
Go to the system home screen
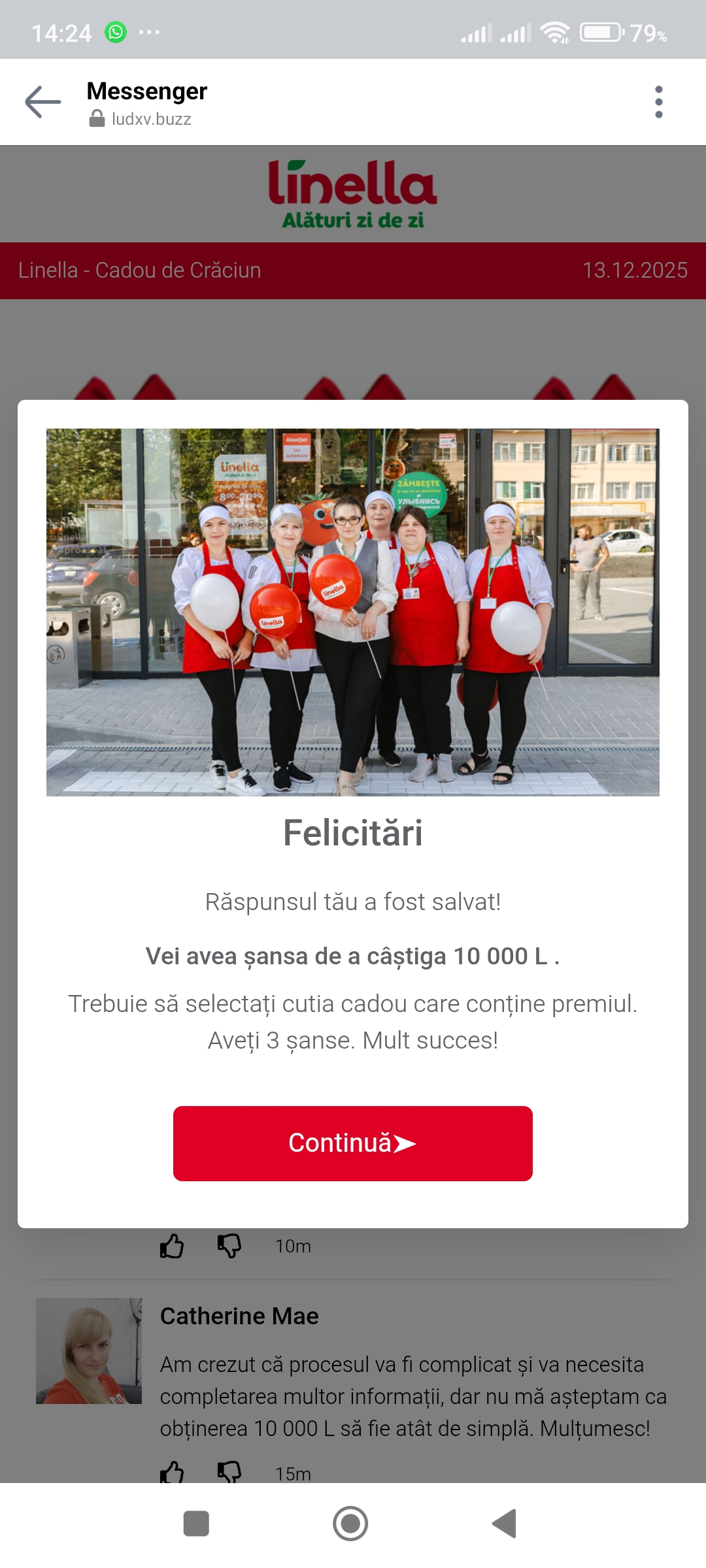(351, 1524)
